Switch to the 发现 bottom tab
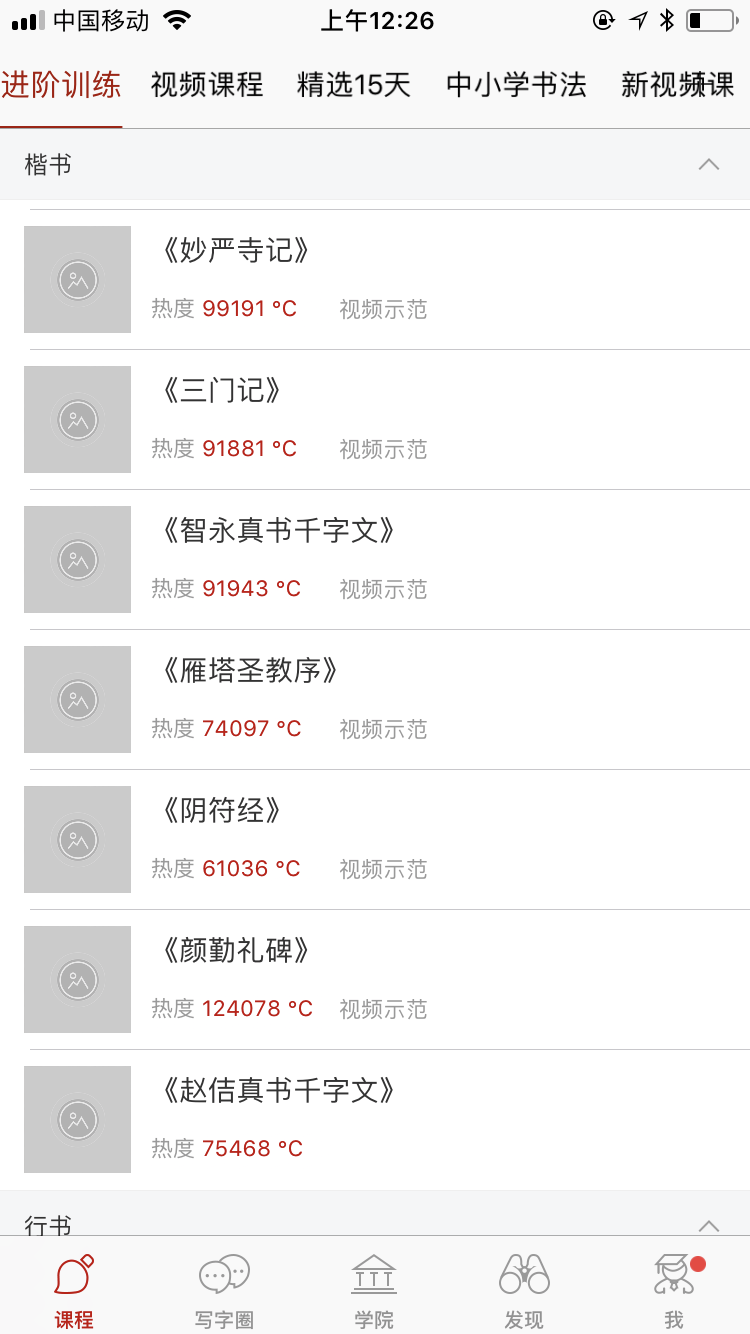 (x=524, y=1290)
